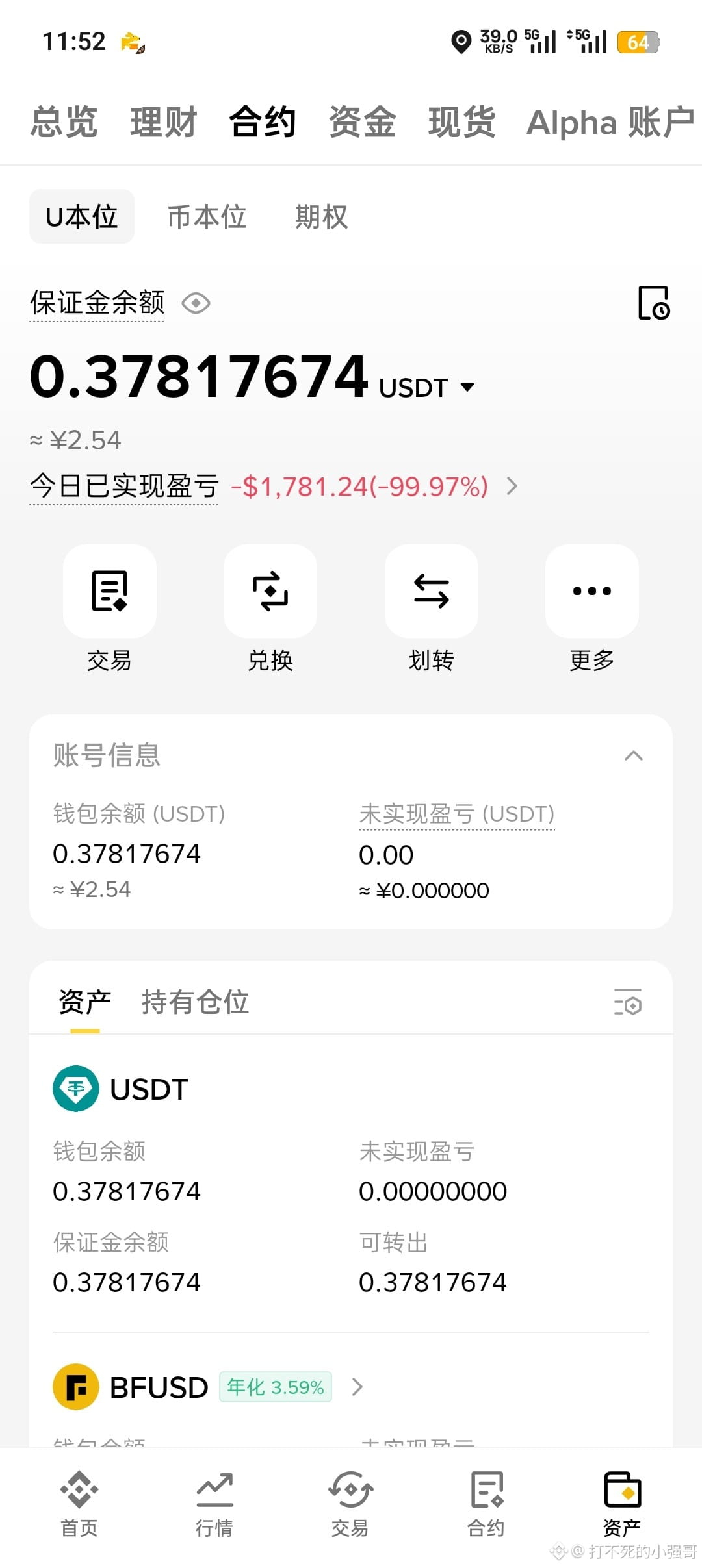View today's realized PnL details
The width and height of the screenshot is (702, 1568).
click(512, 487)
